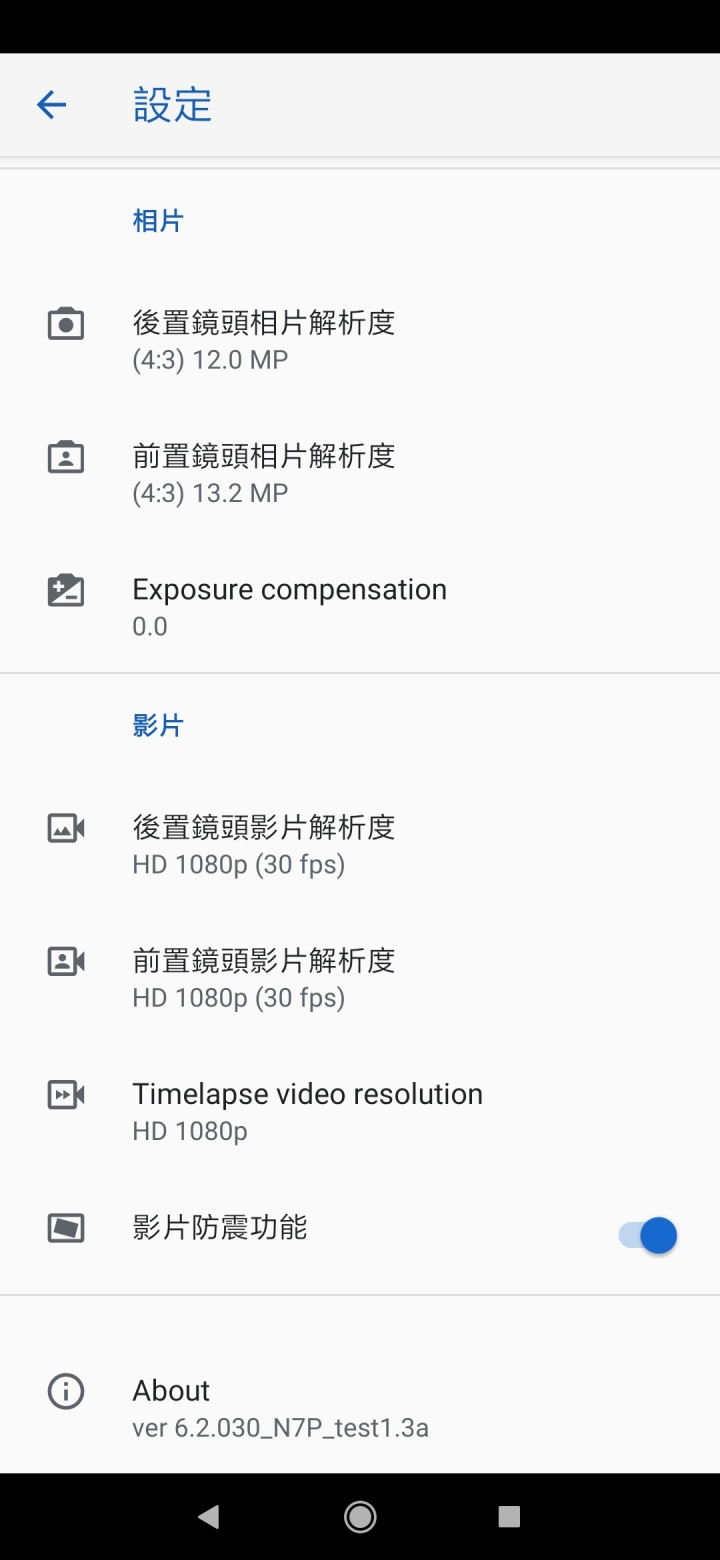Screen dimensions: 720x1560
Task: Open Exposure compensation setting
Action: (360, 606)
